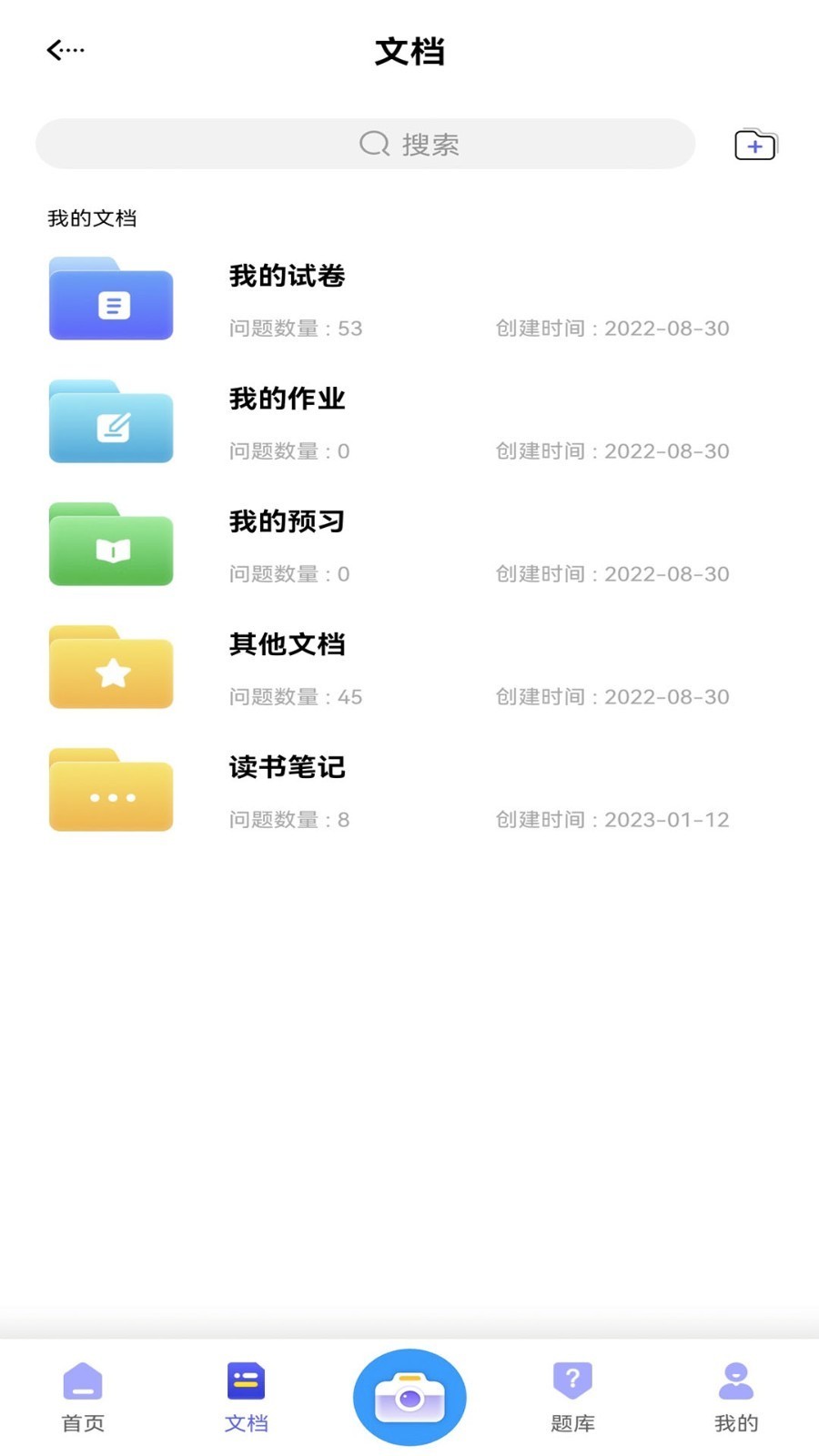
Task: Open the 我的作业 folder icon
Action: pos(111,422)
